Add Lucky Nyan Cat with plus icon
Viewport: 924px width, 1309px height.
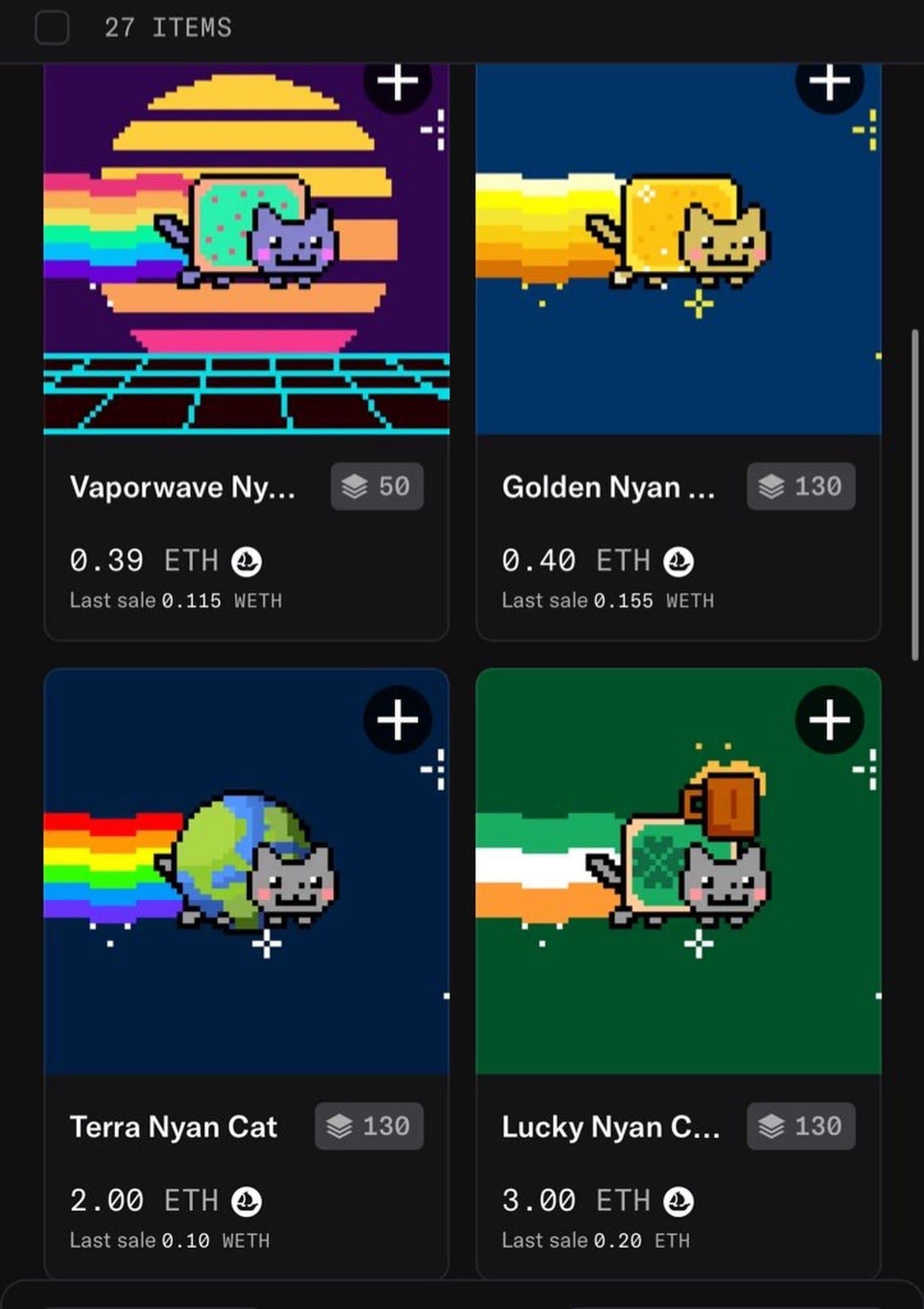[829, 719]
